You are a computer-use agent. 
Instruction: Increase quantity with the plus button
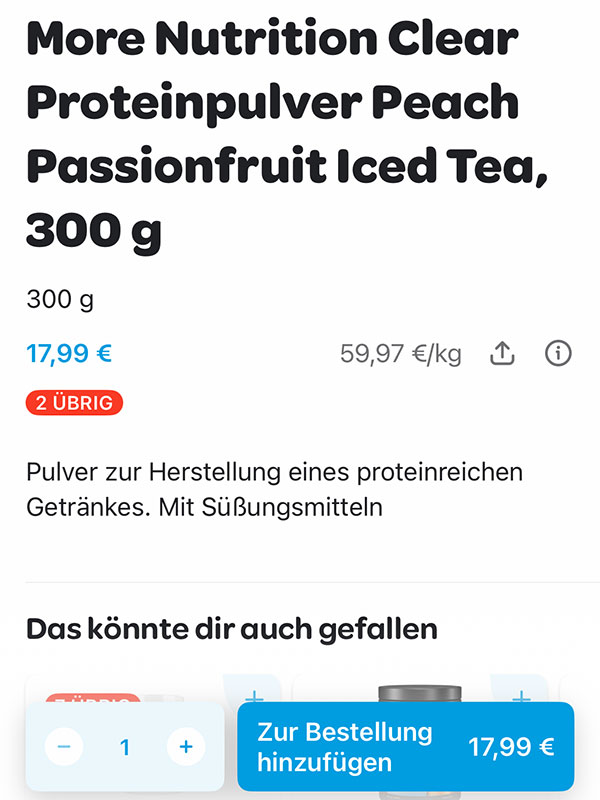(186, 746)
